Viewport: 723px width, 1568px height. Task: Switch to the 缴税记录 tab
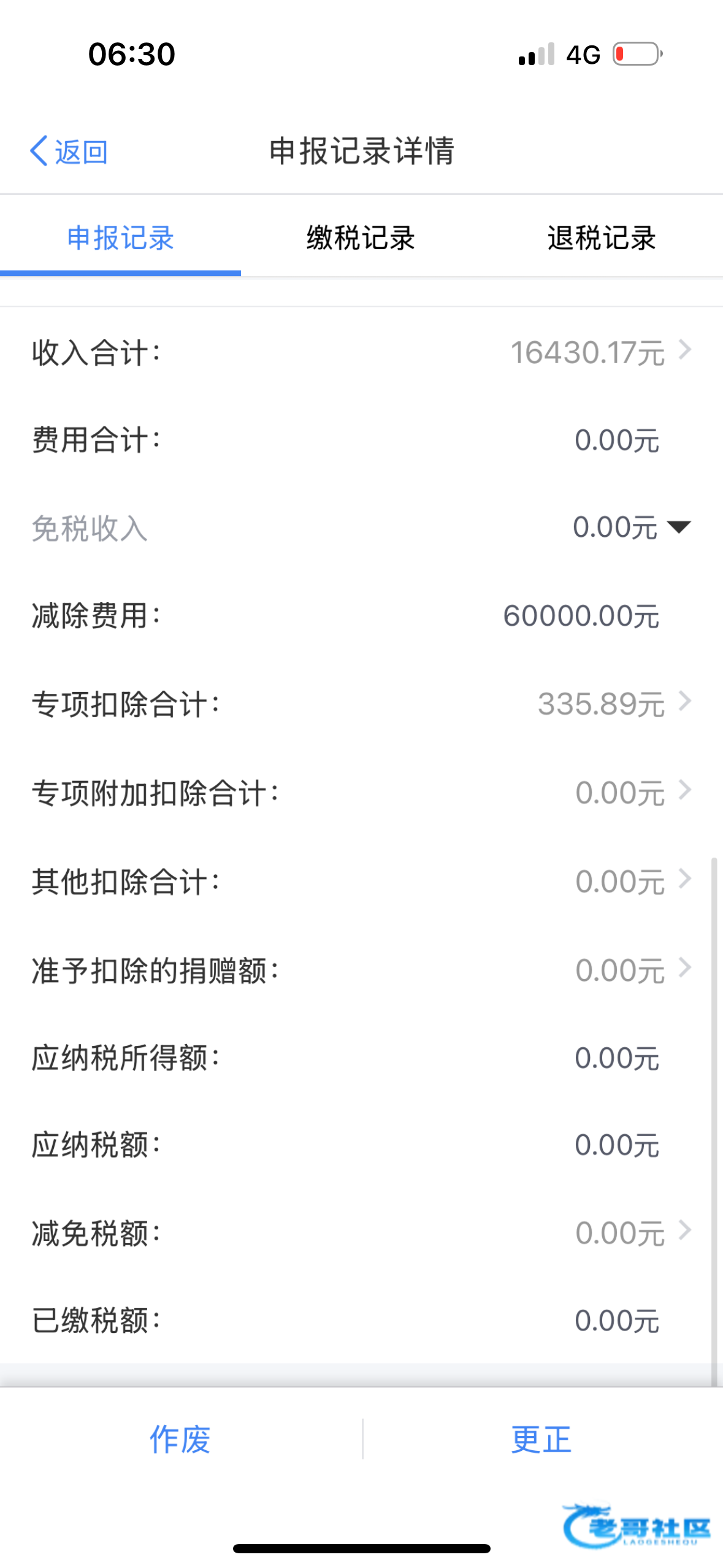click(x=361, y=238)
